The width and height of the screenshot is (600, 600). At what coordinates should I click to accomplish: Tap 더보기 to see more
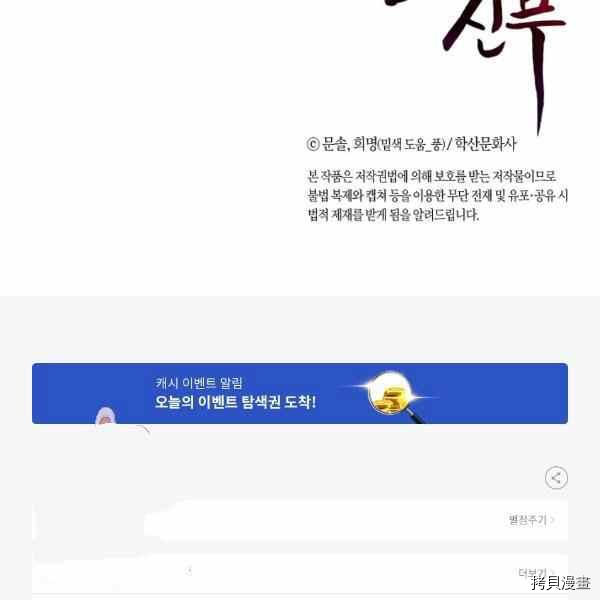tap(535, 573)
